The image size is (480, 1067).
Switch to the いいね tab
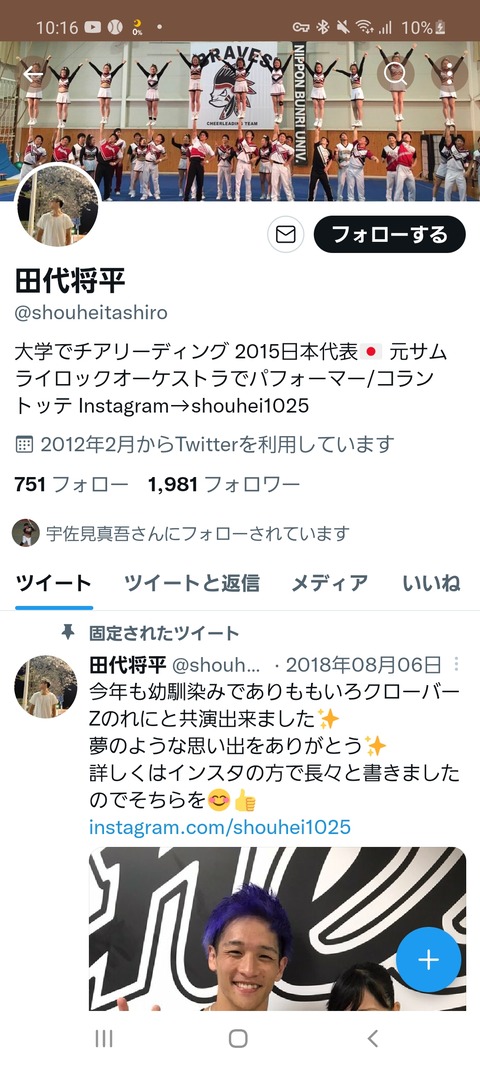[x=432, y=583]
